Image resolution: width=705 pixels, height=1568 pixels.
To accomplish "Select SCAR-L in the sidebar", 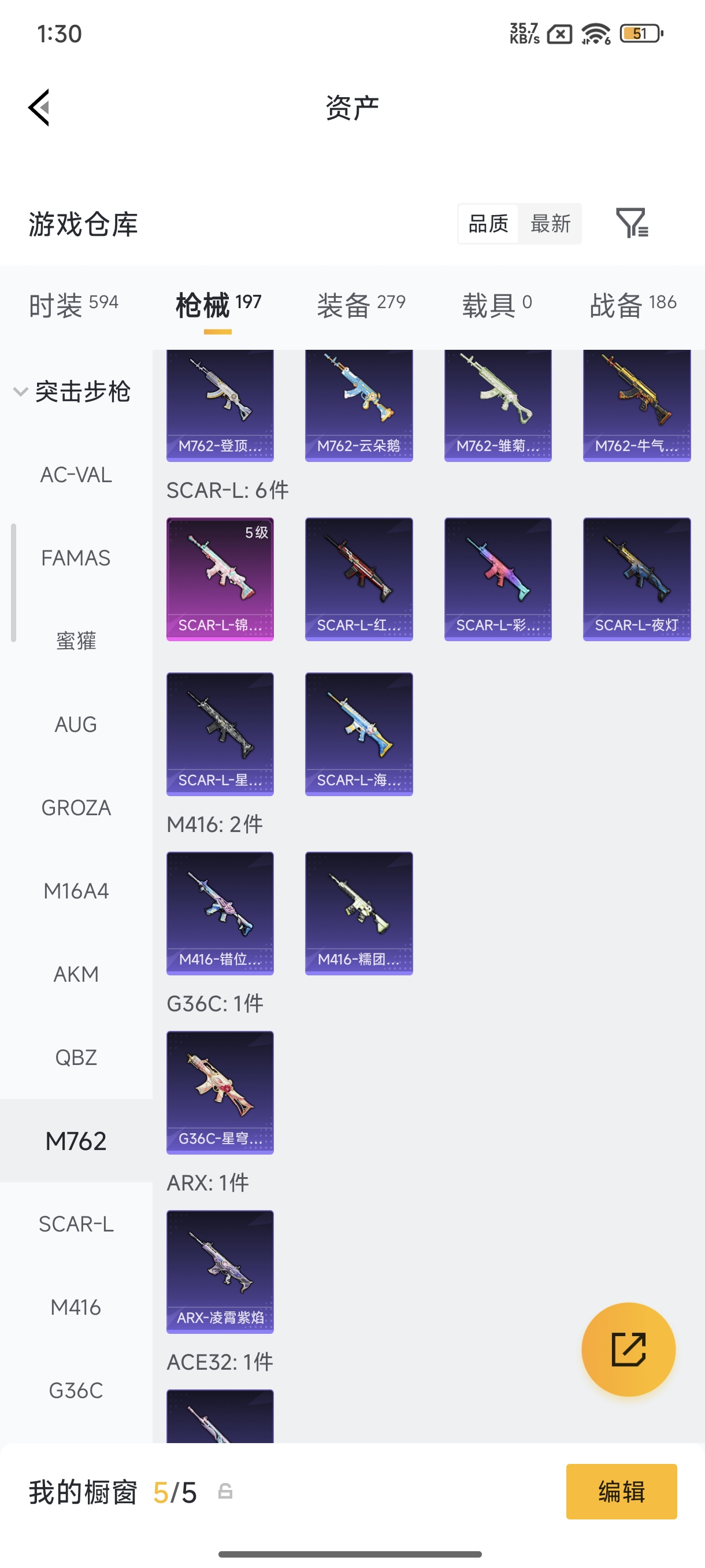I will click(x=76, y=1223).
